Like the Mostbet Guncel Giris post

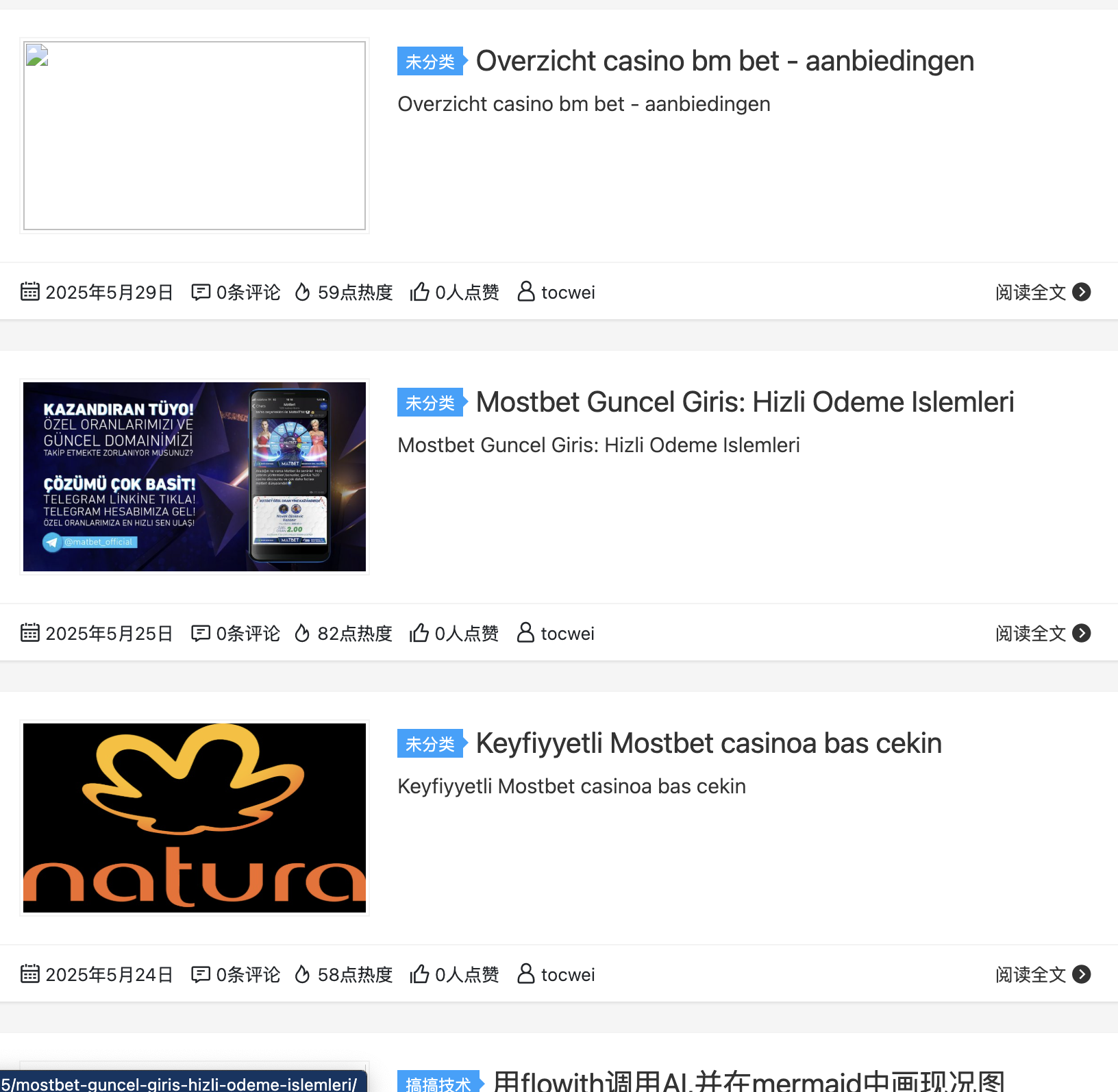(454, 634)
